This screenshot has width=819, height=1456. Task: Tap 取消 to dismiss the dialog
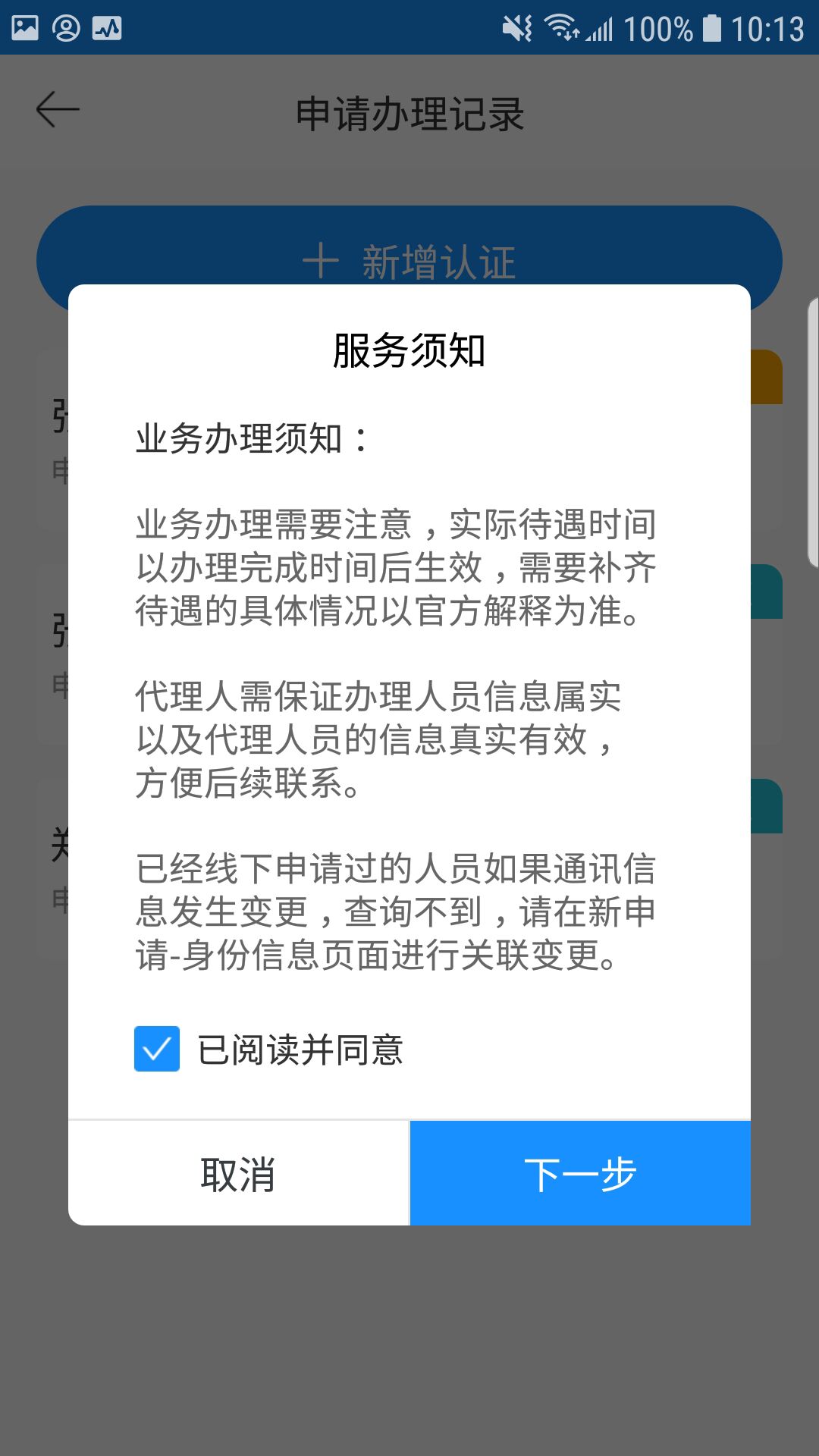click(x=238, y=1173)
